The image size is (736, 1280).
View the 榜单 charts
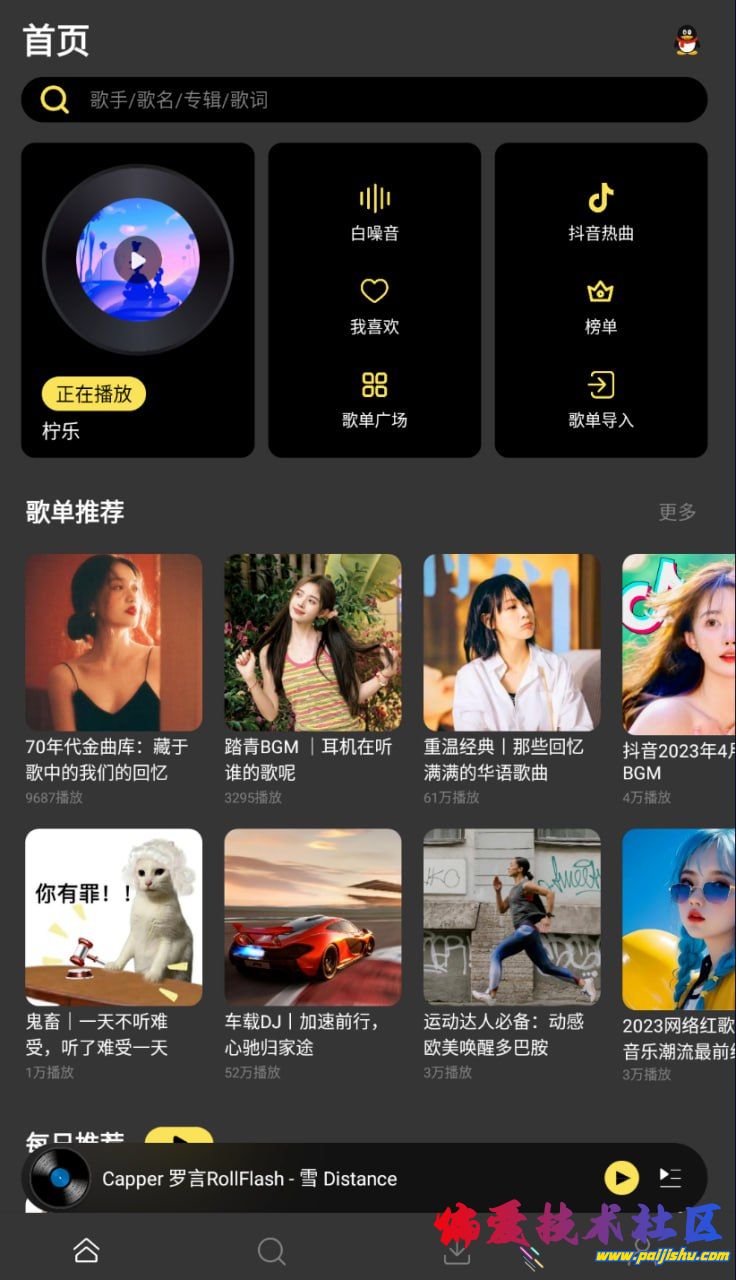(601, 305)
